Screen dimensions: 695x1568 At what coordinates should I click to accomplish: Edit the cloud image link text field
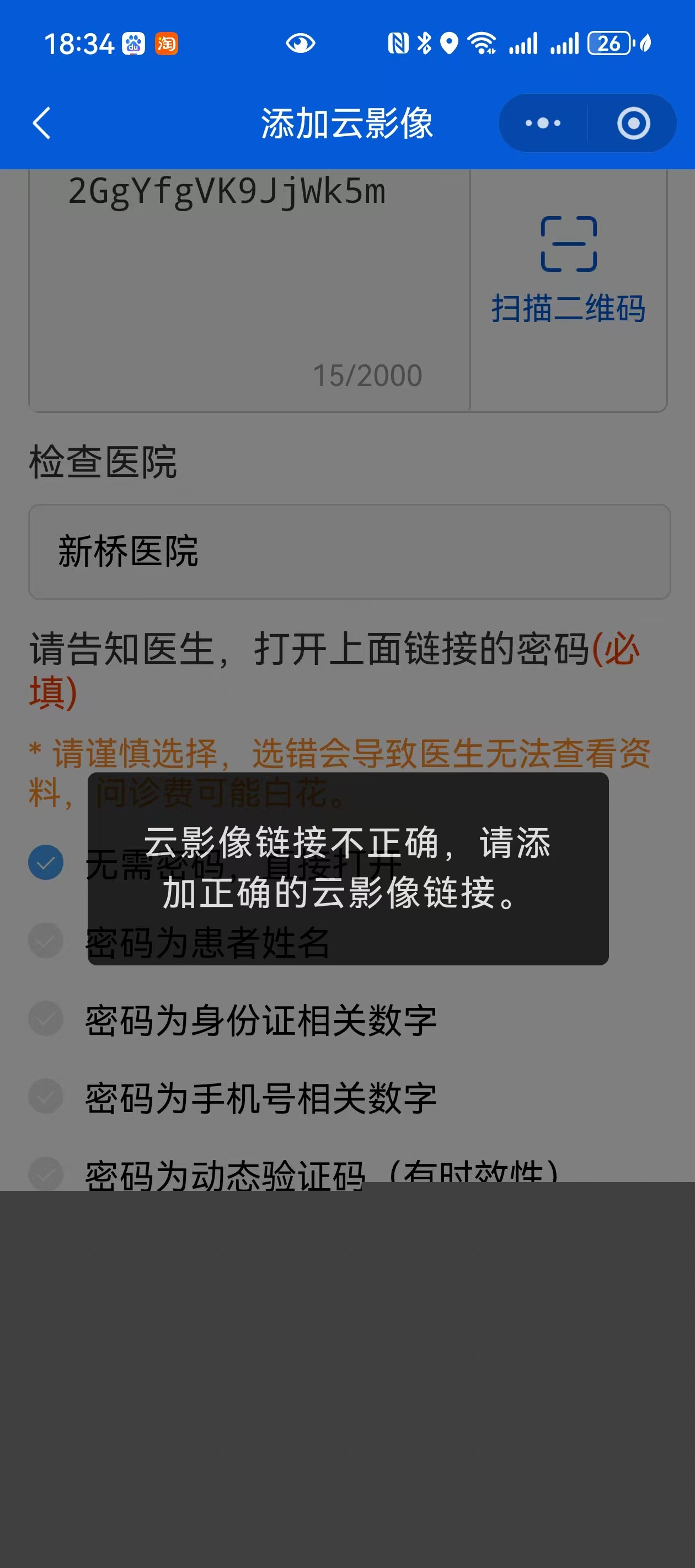[249, 274]
